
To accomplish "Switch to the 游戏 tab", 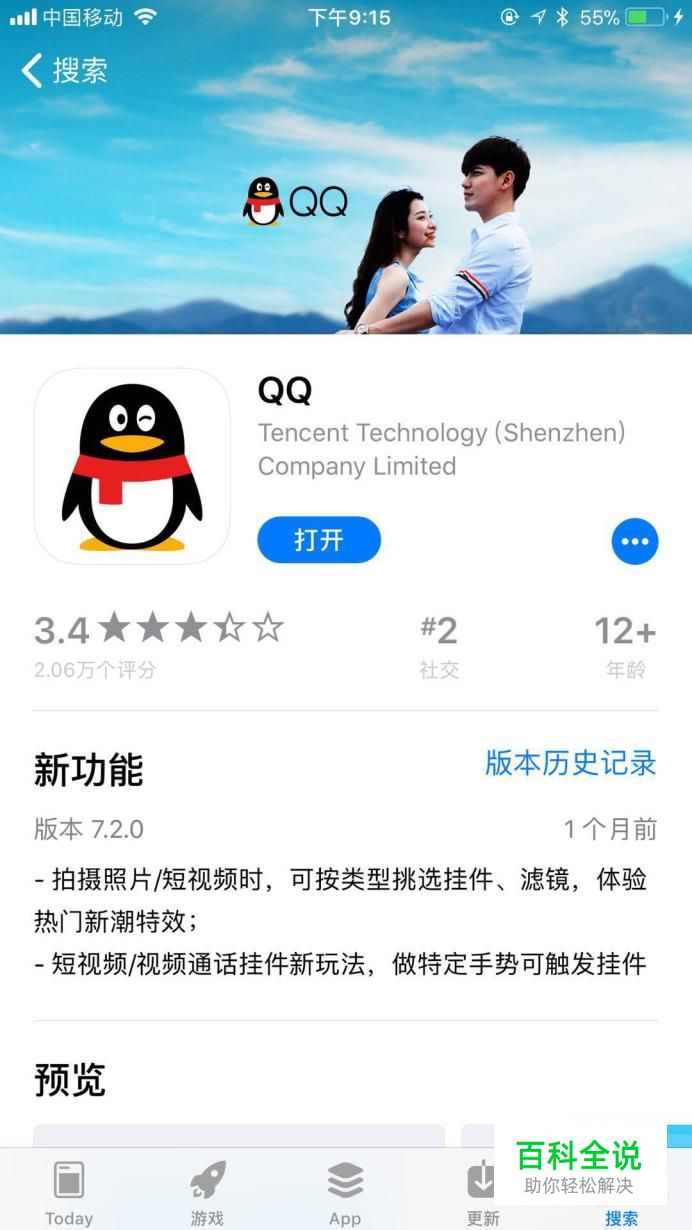I will coord(207,1190).
